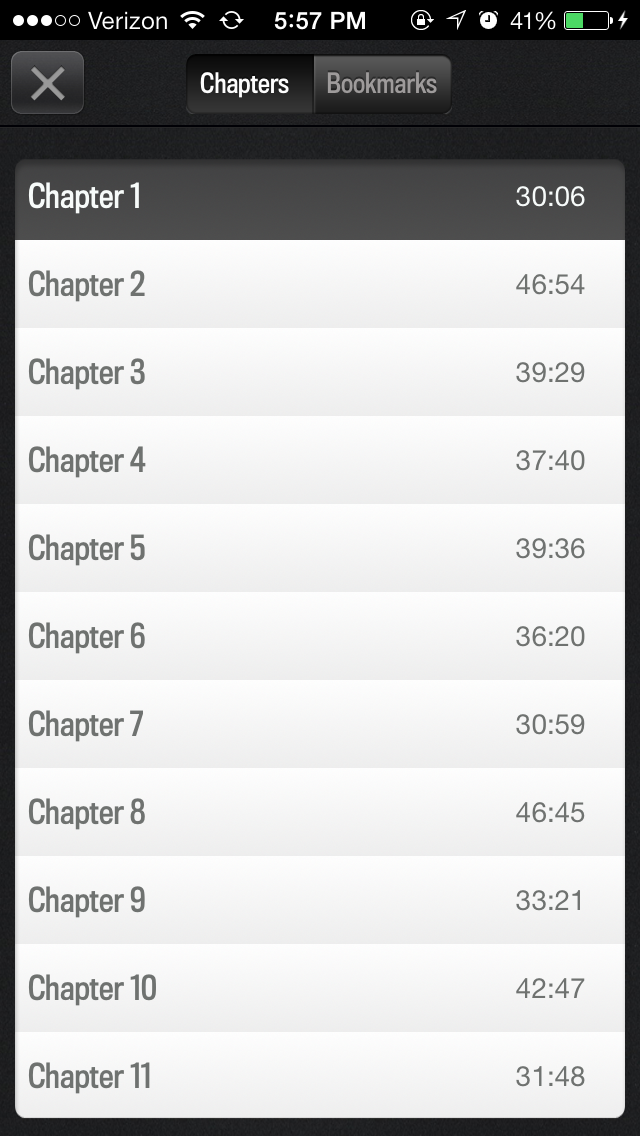Open Chapter 10
Screen dimensions: 640x1136
point(320,988)
